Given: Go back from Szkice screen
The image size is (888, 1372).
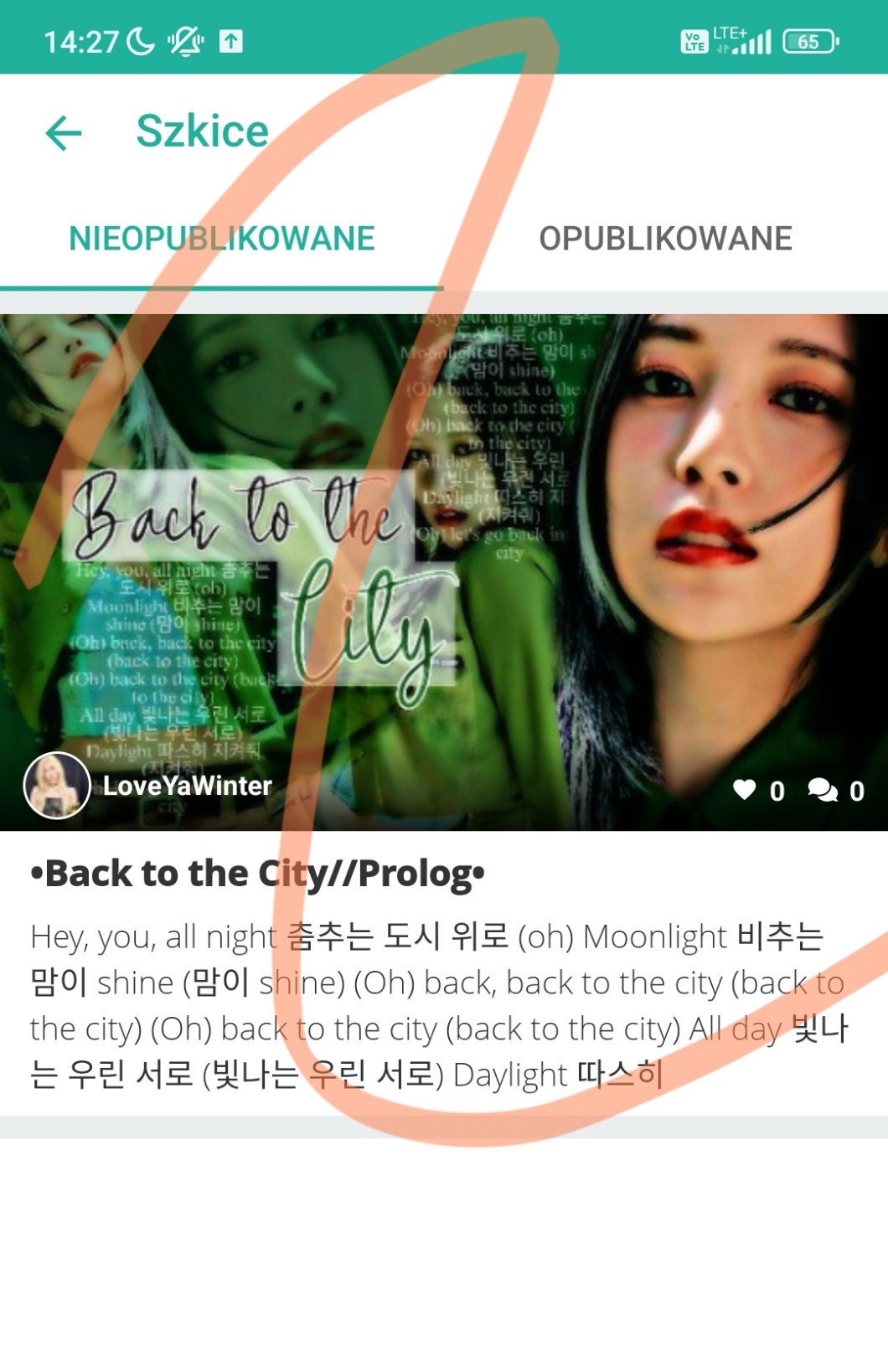Looking at the screenshot, I should tap(64, 132).
